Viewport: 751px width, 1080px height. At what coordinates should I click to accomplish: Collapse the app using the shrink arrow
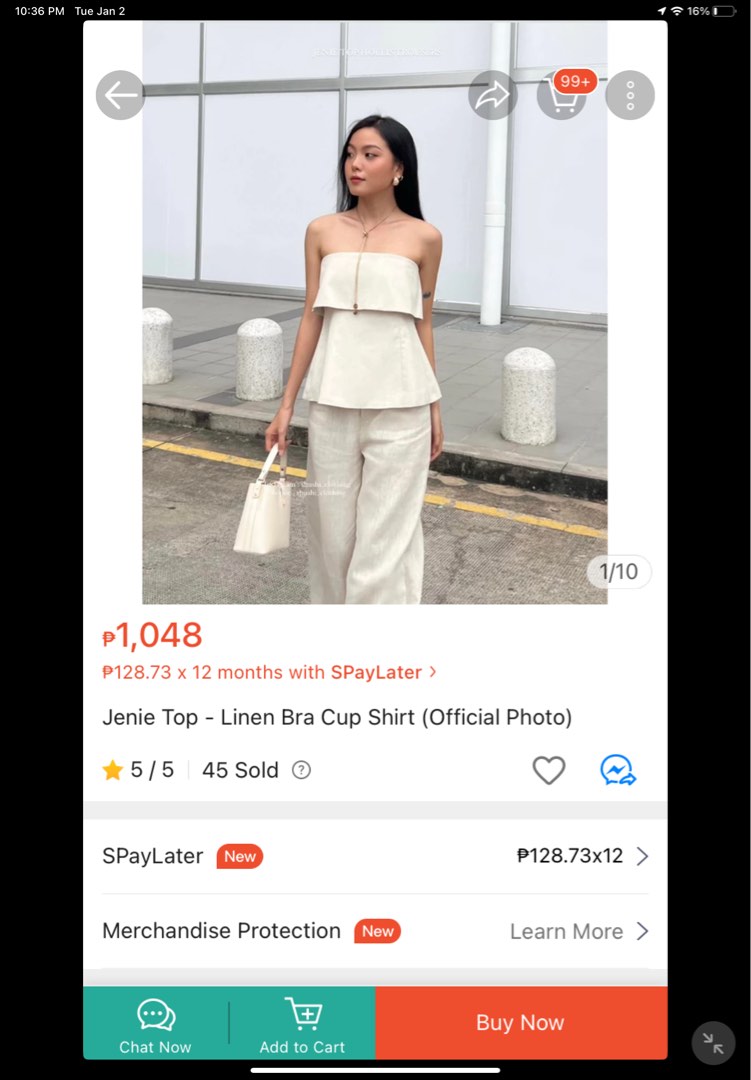[x=712, y=1043]
